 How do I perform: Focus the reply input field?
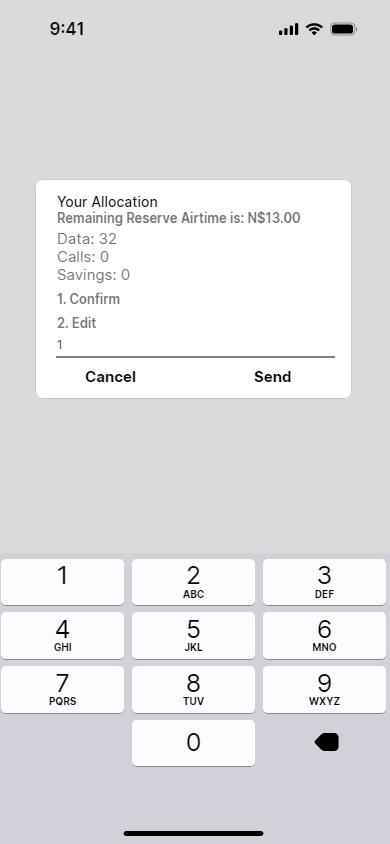click(x=195, y=345)
